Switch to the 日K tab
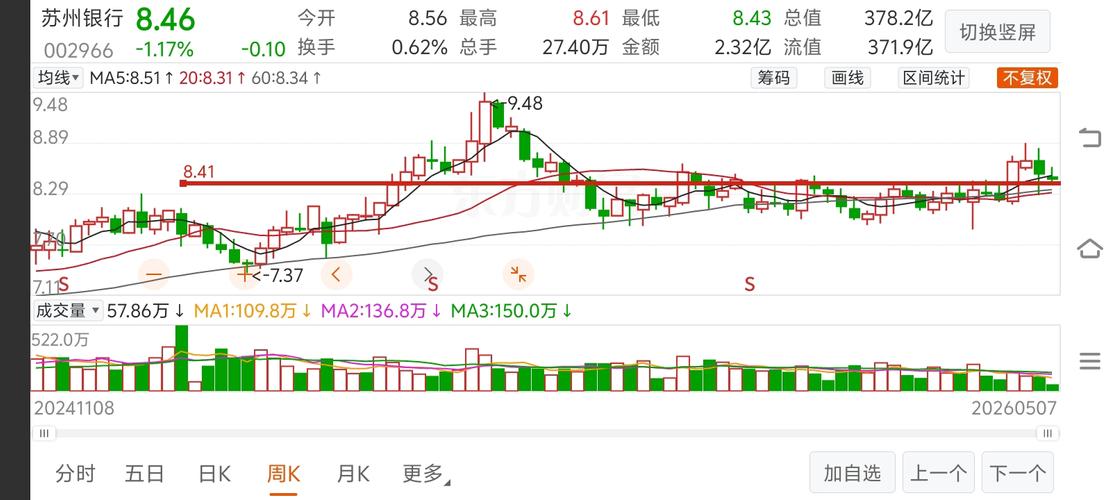The width and height of the screenshot is (1119, 500). pyautogui.click(x=214, y=474)
